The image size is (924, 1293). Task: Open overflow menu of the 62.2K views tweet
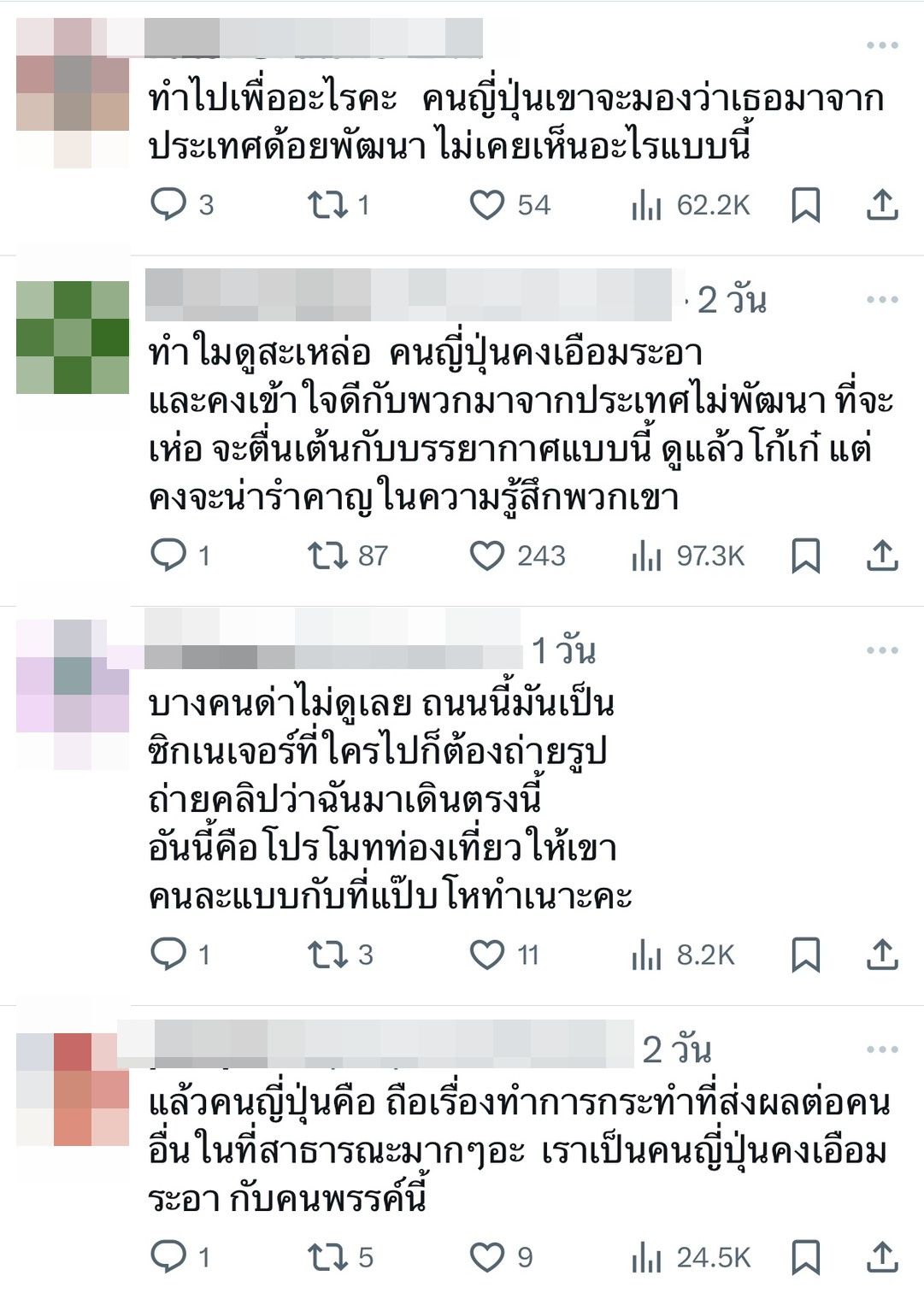pyautogui.click(x=882, y=45)
